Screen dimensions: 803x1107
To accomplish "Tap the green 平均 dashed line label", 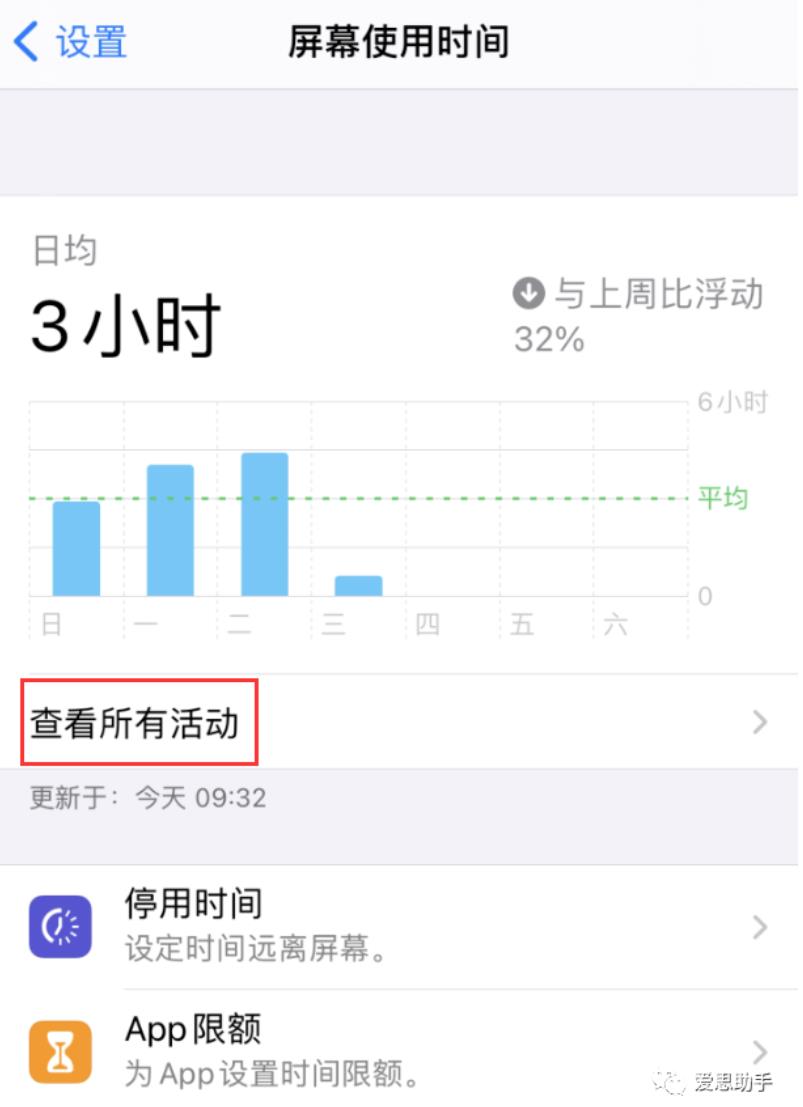I will pos(722,498).
